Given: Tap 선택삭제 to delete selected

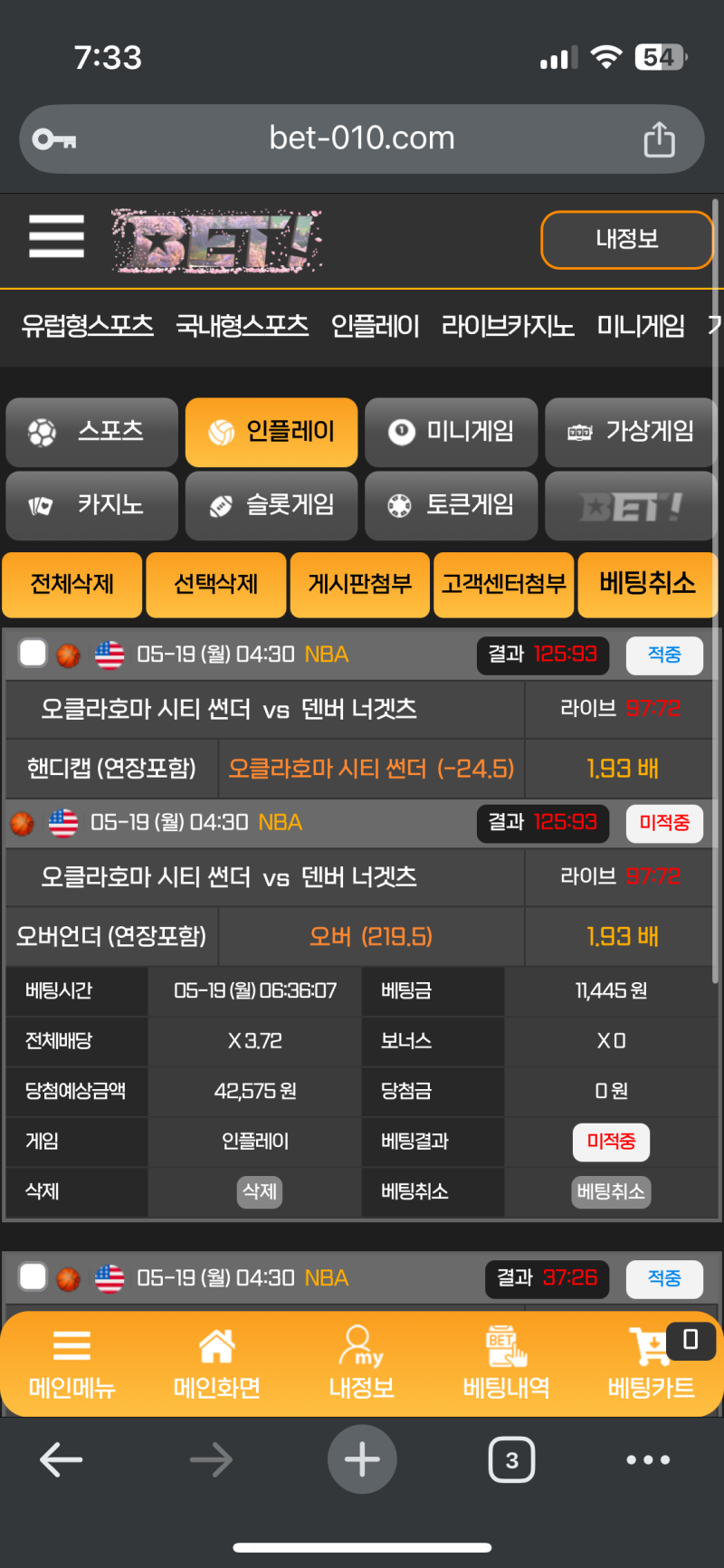Looking at the screenshot, I should (216, 584).
